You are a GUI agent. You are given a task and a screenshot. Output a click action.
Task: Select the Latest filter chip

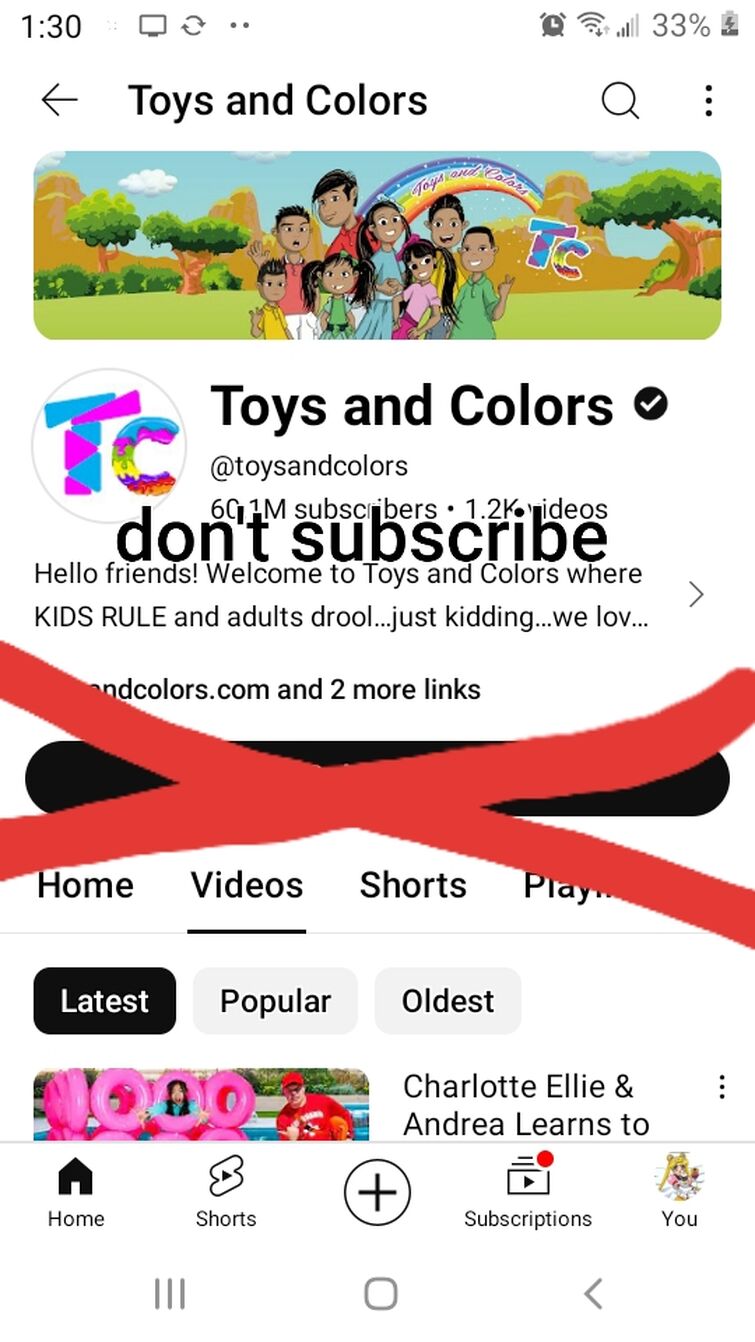click(104, 1001)
